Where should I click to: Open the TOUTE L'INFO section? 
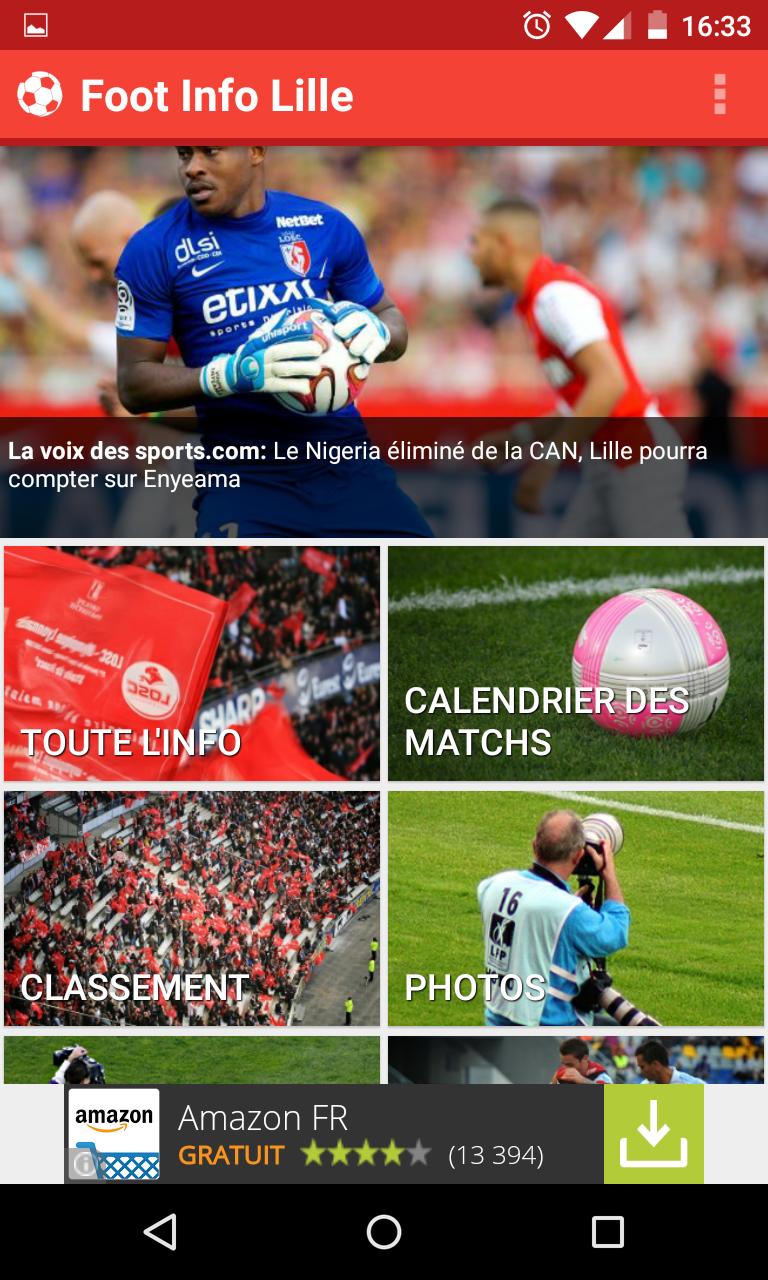click(191, 663)
